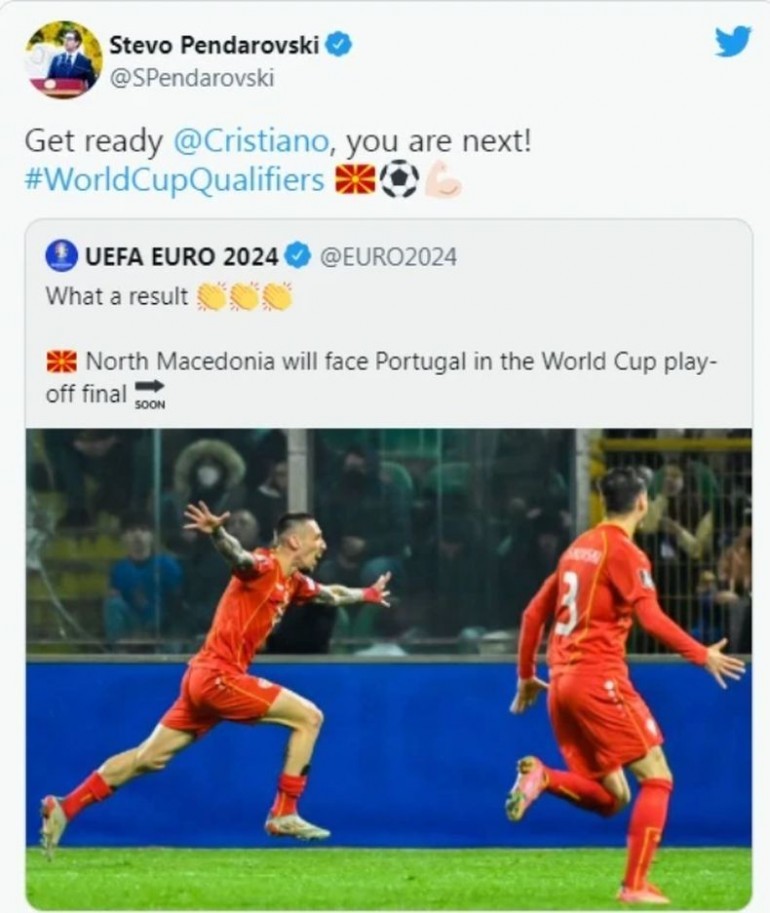Open the #WorldCupQualifiers hashtag
Image resolution: width=770 pixels, height=913 pixels.
coord(175,180)
